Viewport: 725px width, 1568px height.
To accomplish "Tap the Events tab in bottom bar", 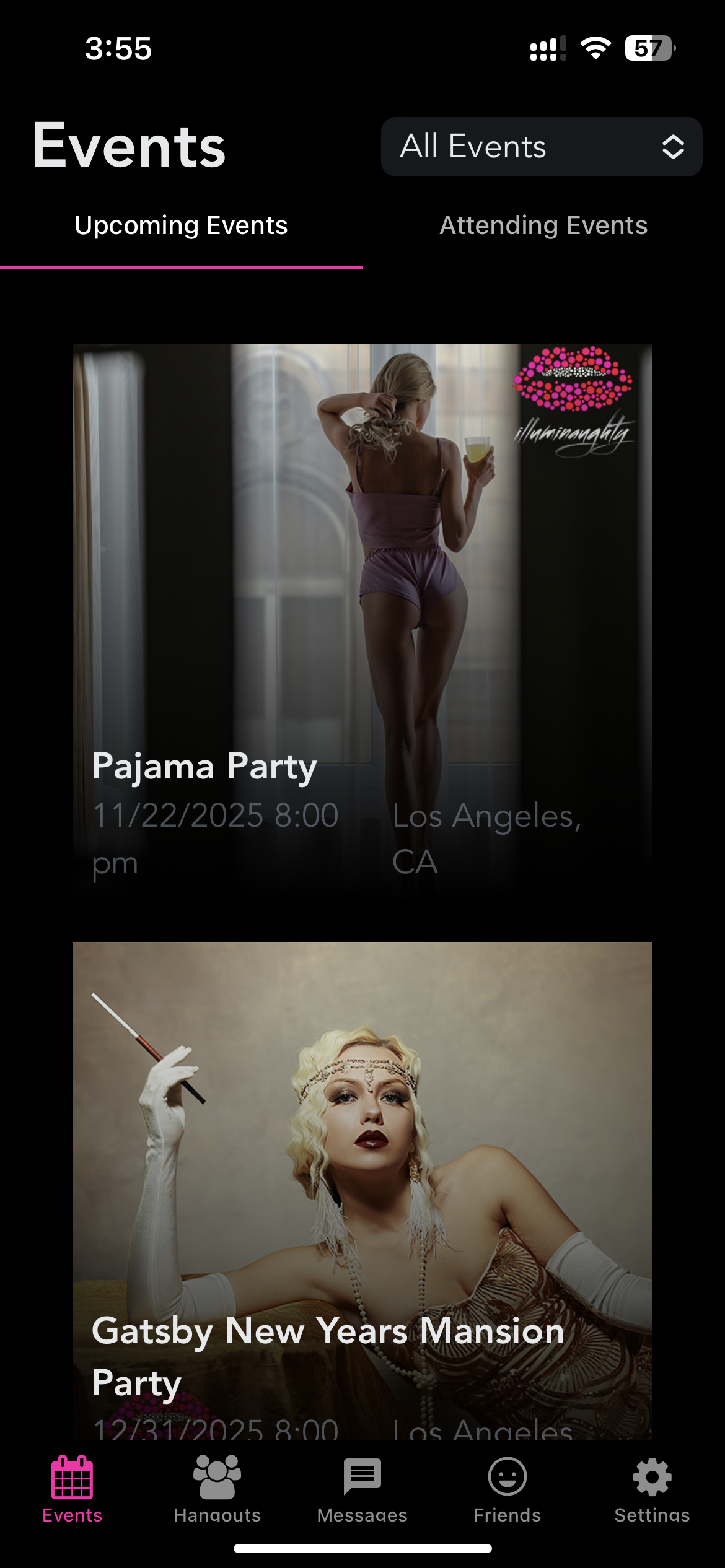I will pos(72,1489).
